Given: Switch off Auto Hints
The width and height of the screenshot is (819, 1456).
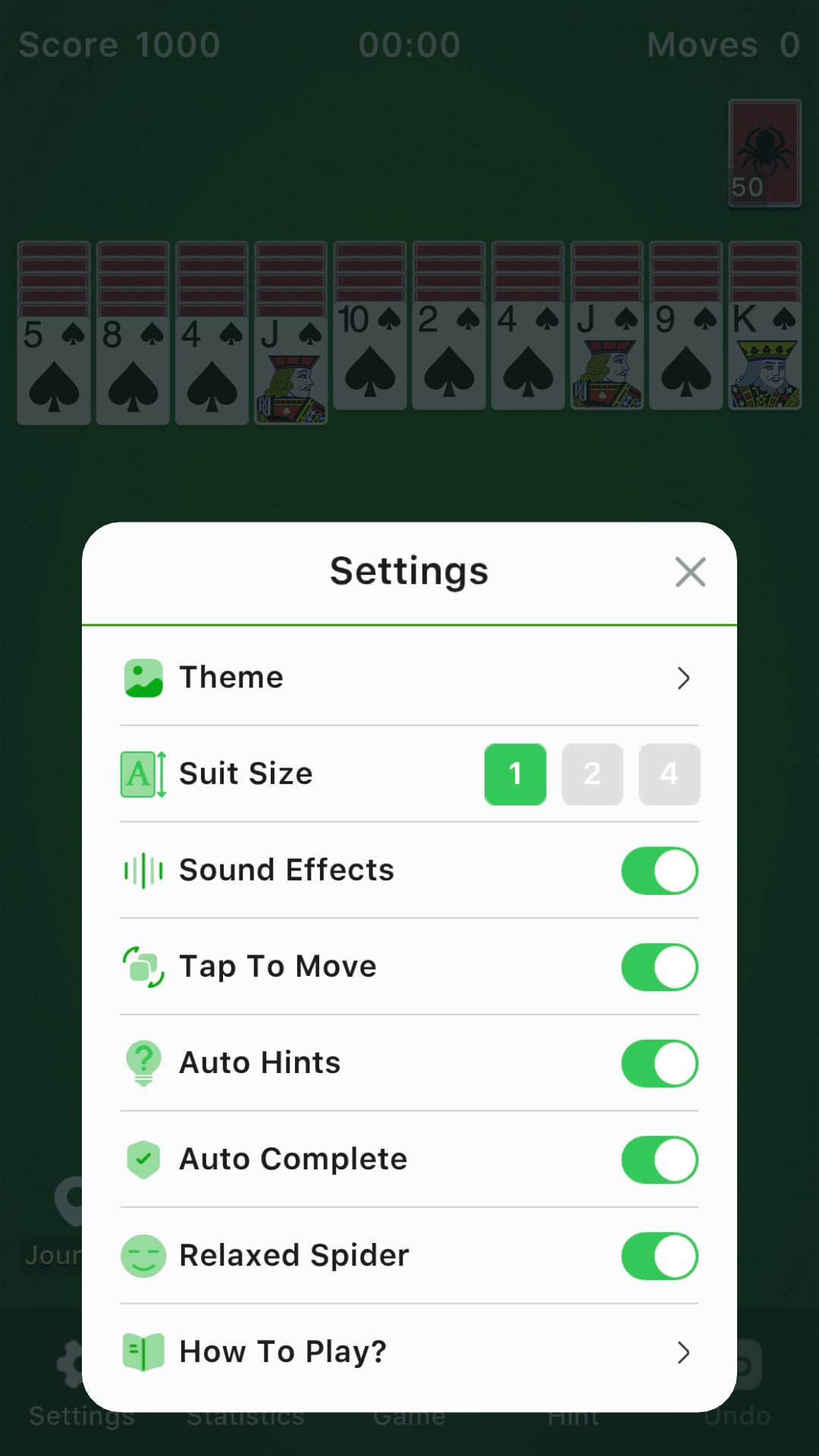Looking at the screenshot, I should click(x=659, y=1063).
